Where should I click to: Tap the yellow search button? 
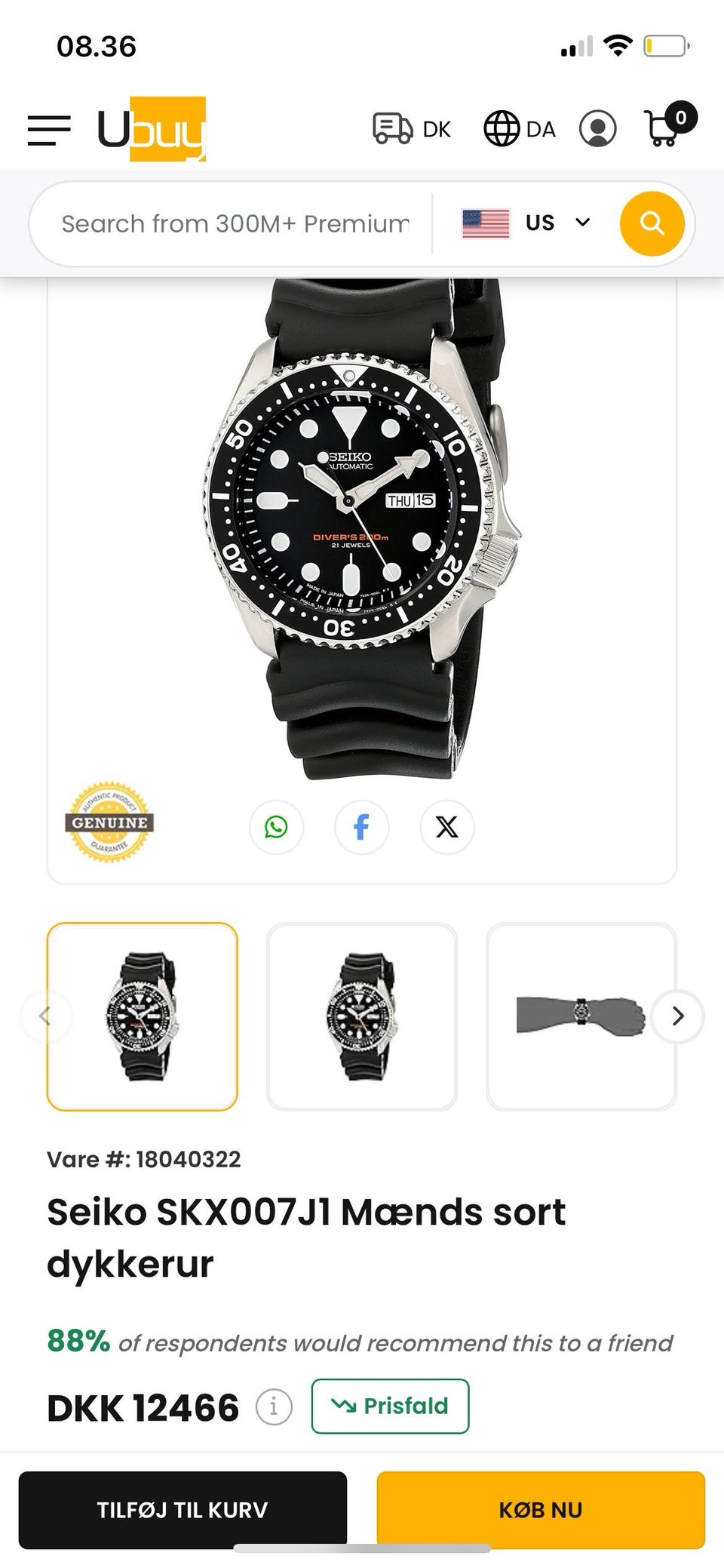(x=652, y=223)
